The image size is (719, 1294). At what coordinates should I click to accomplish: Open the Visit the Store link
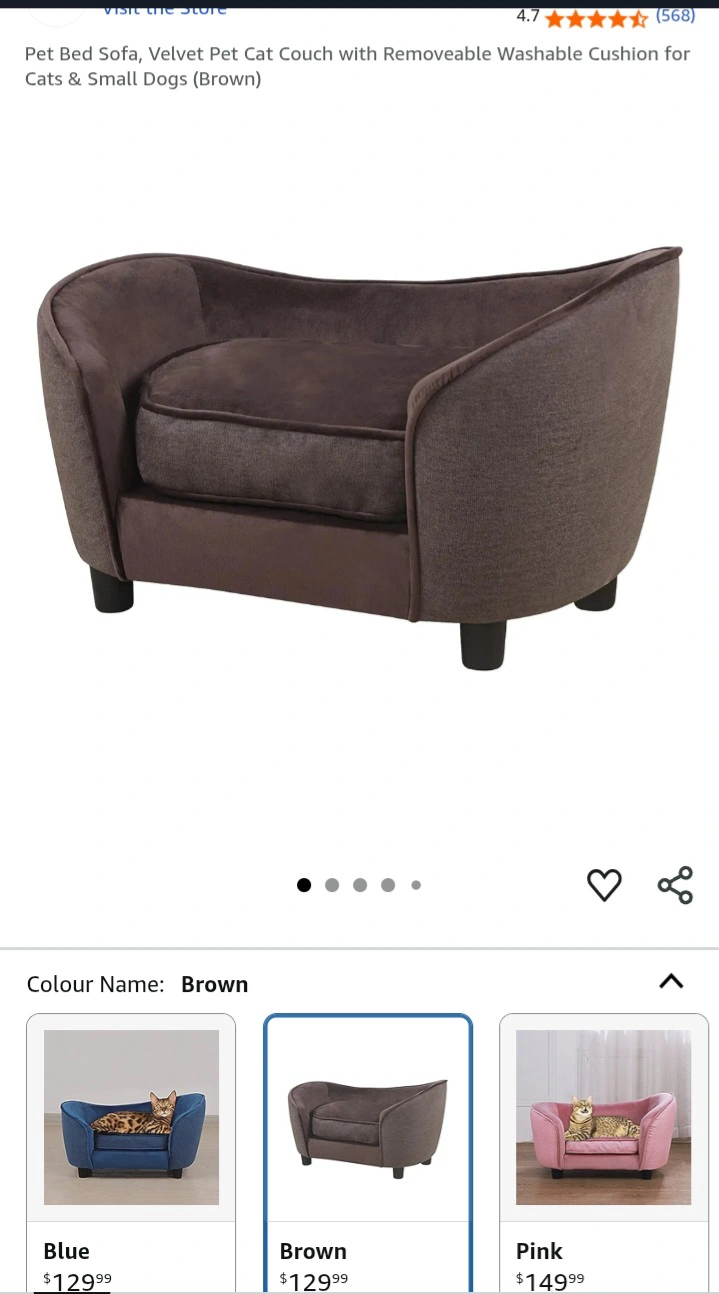pyautogui.click(x=164, y=9)
